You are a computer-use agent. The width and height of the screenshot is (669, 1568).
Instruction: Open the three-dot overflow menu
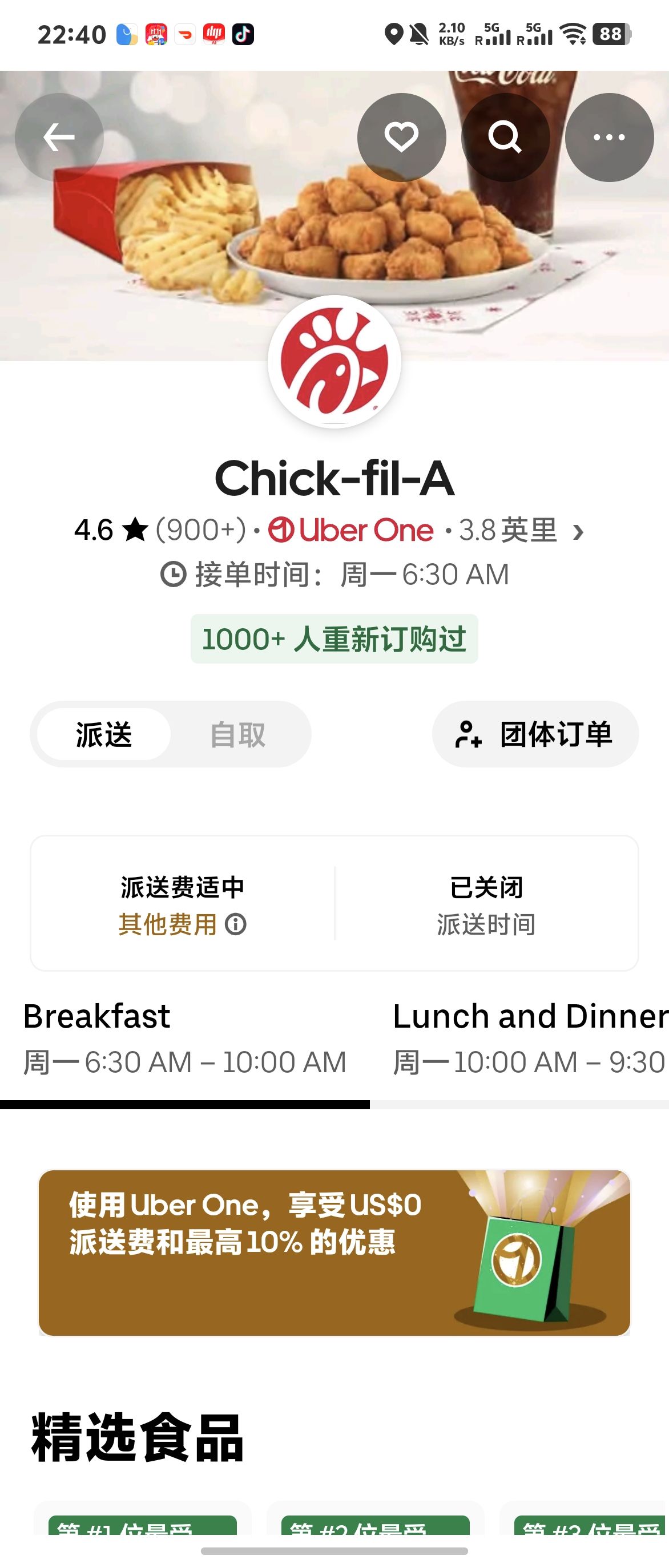tap(609, 138)
